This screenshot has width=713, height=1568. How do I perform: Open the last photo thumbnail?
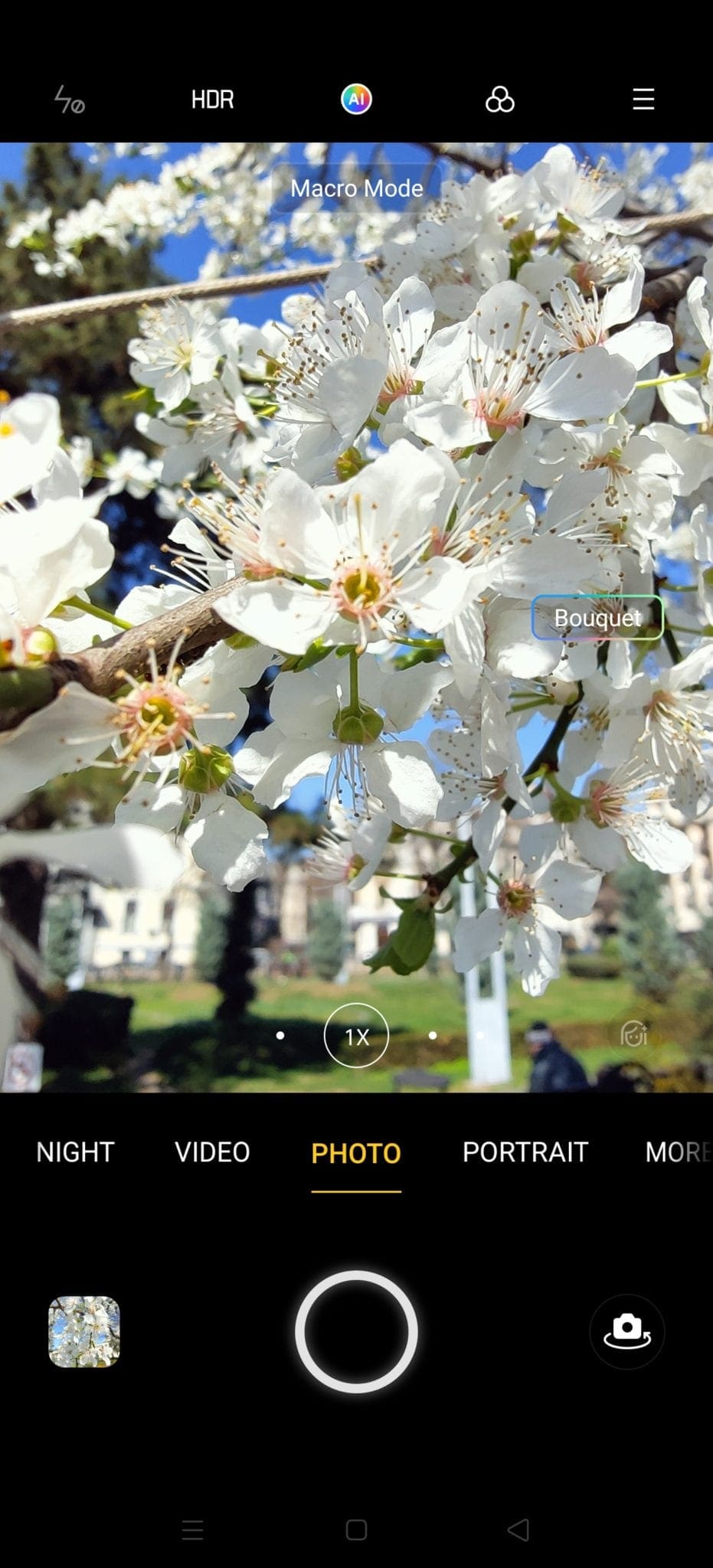84,1331
